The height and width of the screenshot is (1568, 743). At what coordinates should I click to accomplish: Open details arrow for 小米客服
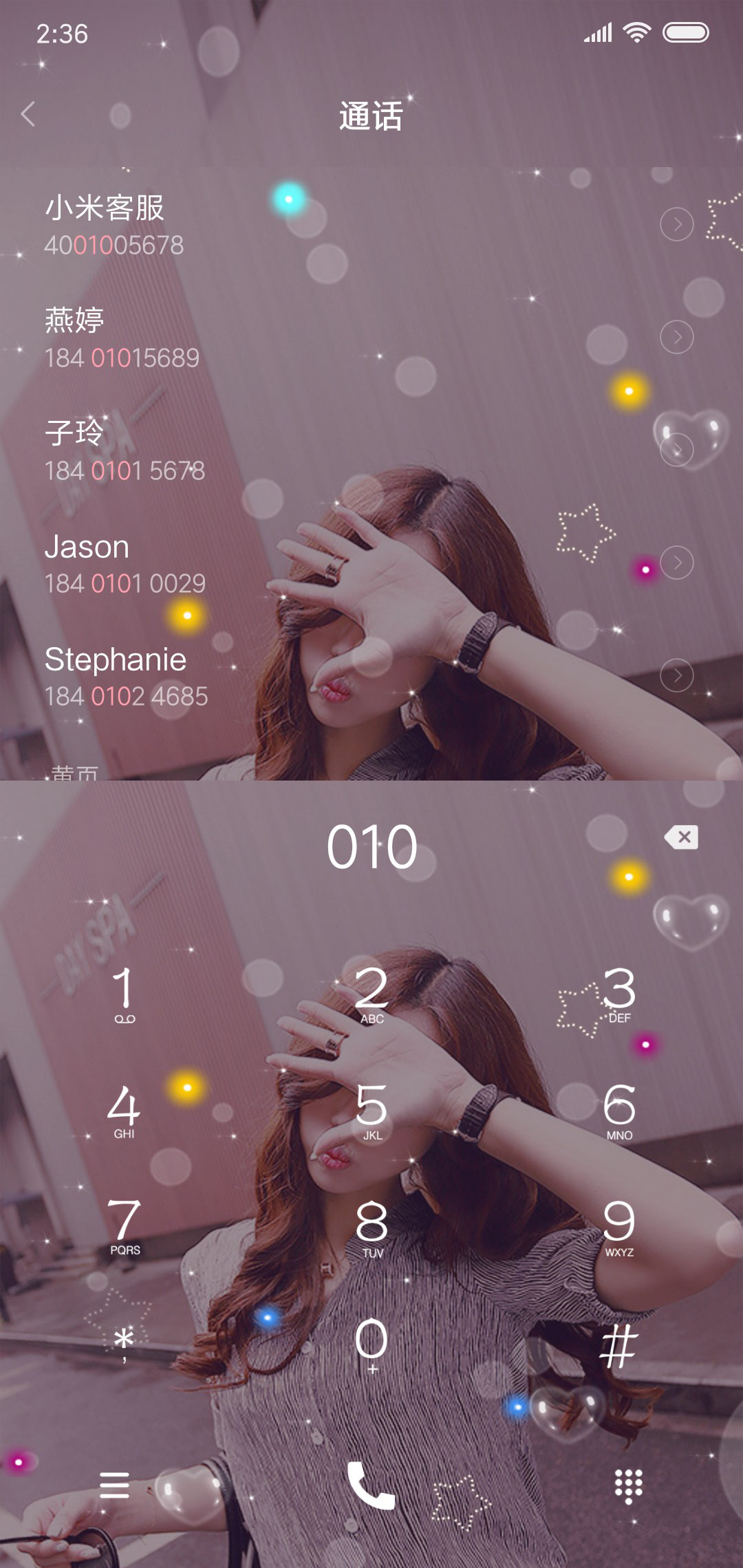pos(677,224)
